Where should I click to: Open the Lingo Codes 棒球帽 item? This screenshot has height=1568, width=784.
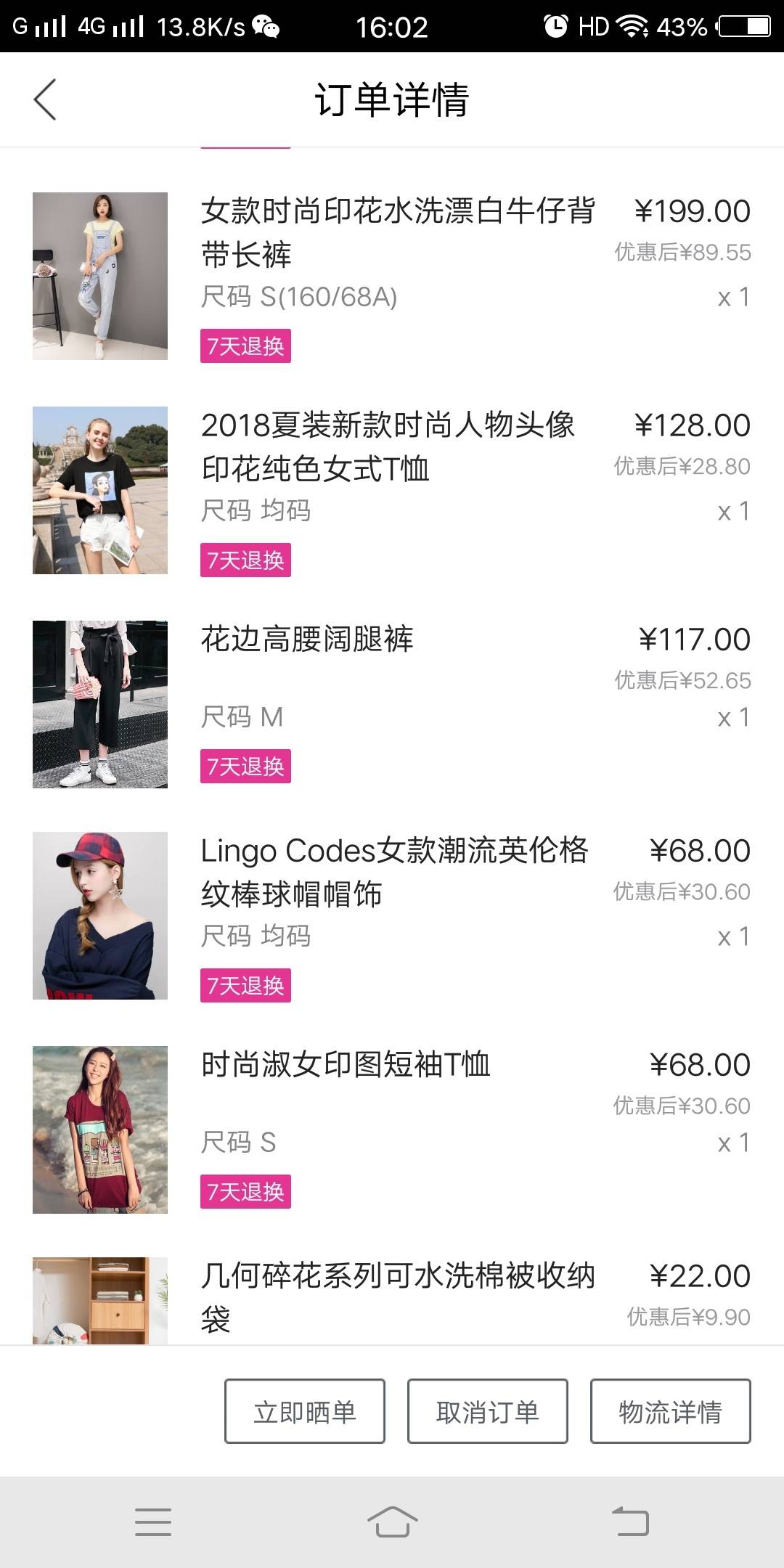pyautogui.click(x=394, y=872)
